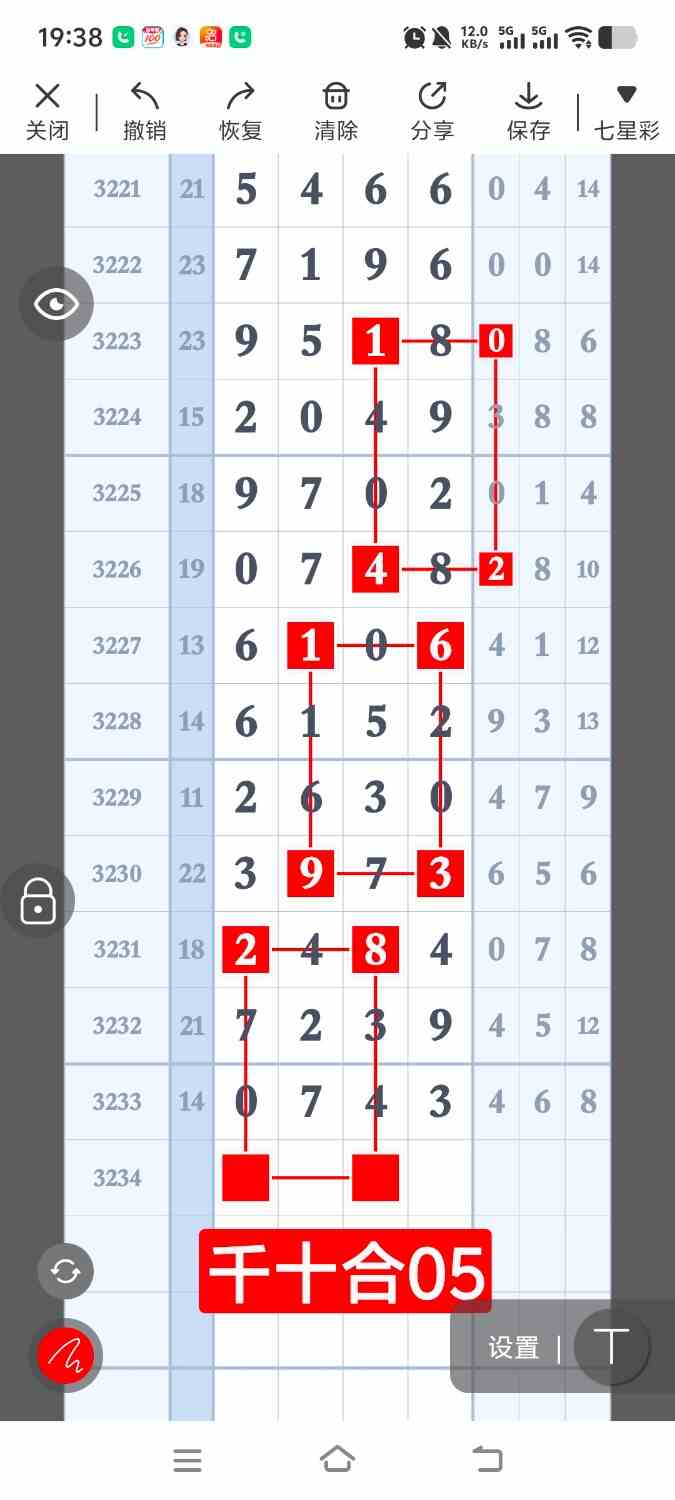675x1500 pixels.
Task: Clear all markings with 清除
Action: pos(336,111)
